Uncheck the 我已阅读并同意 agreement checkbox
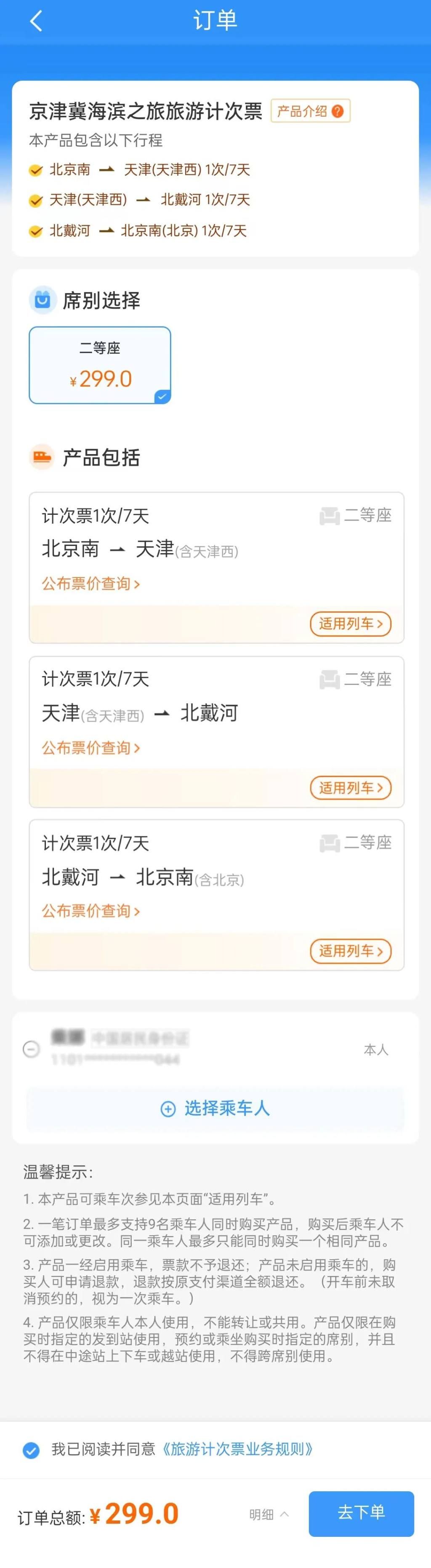The image size is (431, 1568). (31, 1450)
